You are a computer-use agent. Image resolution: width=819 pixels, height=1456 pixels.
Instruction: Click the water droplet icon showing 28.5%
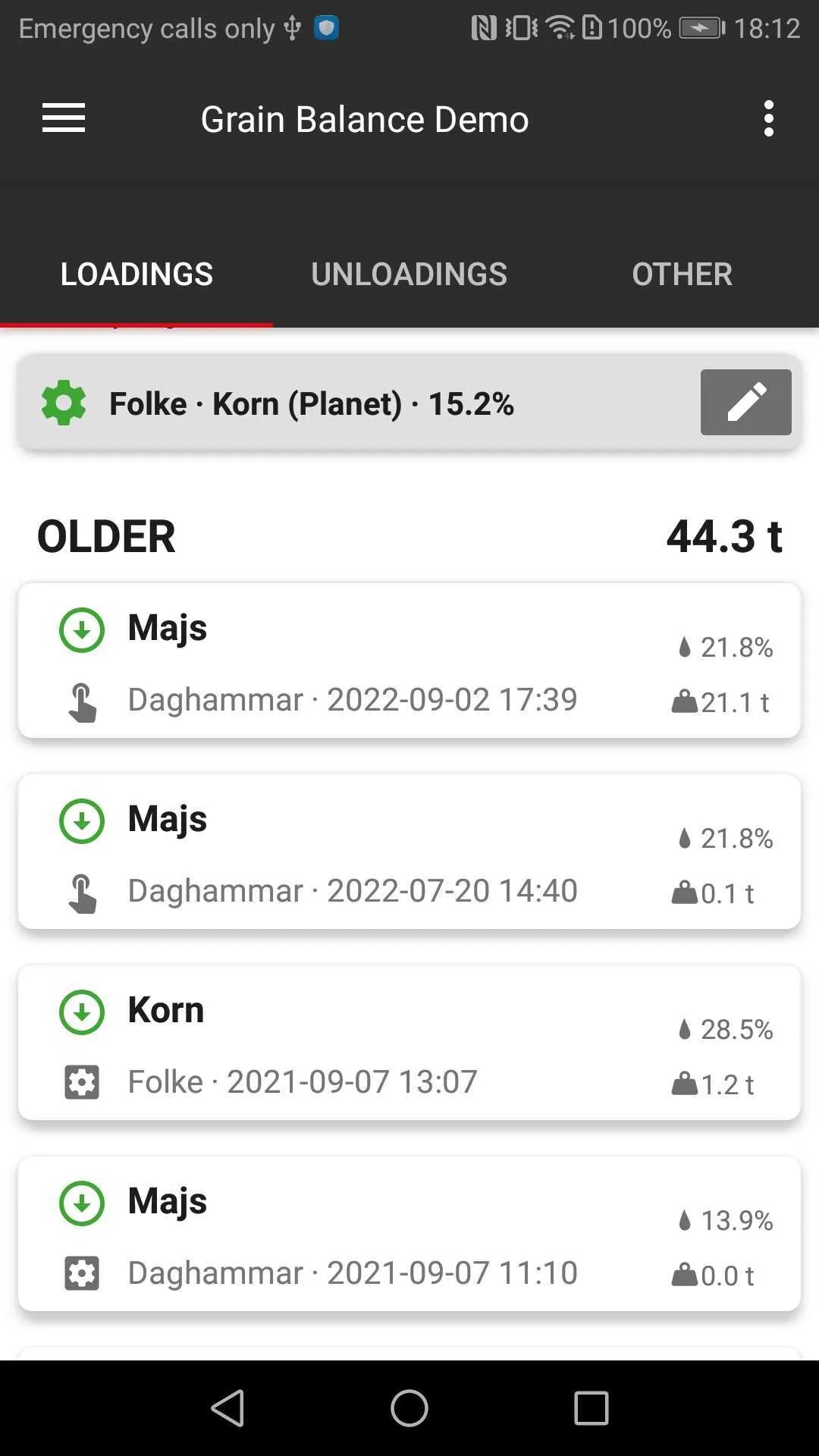[685, 1029]
